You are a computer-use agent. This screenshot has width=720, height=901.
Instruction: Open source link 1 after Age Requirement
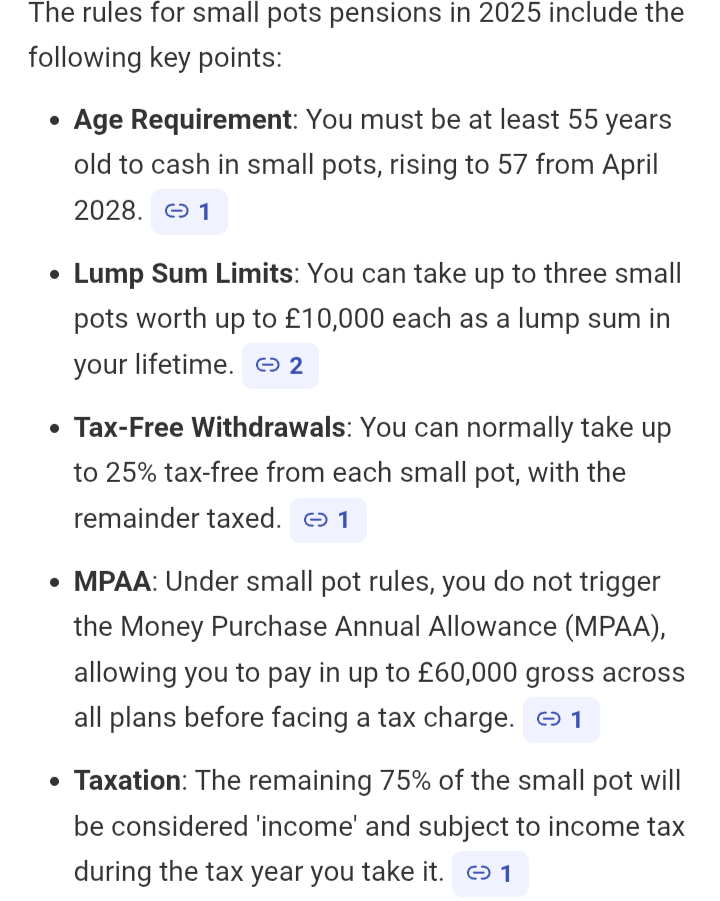pos(189,212)
